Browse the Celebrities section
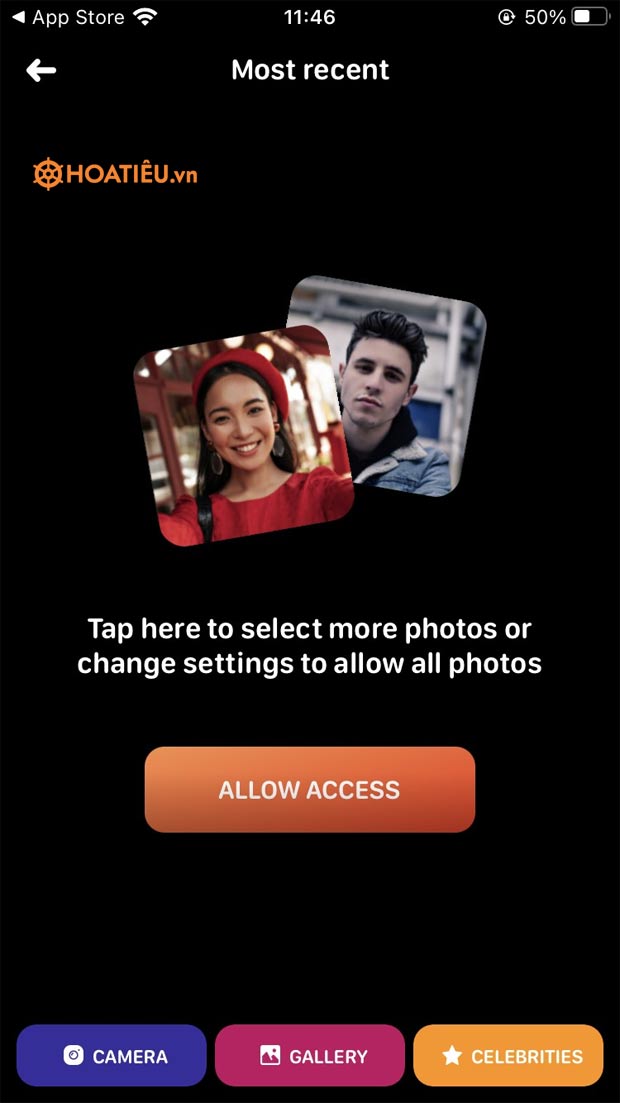 click(x=508, y=1056)
